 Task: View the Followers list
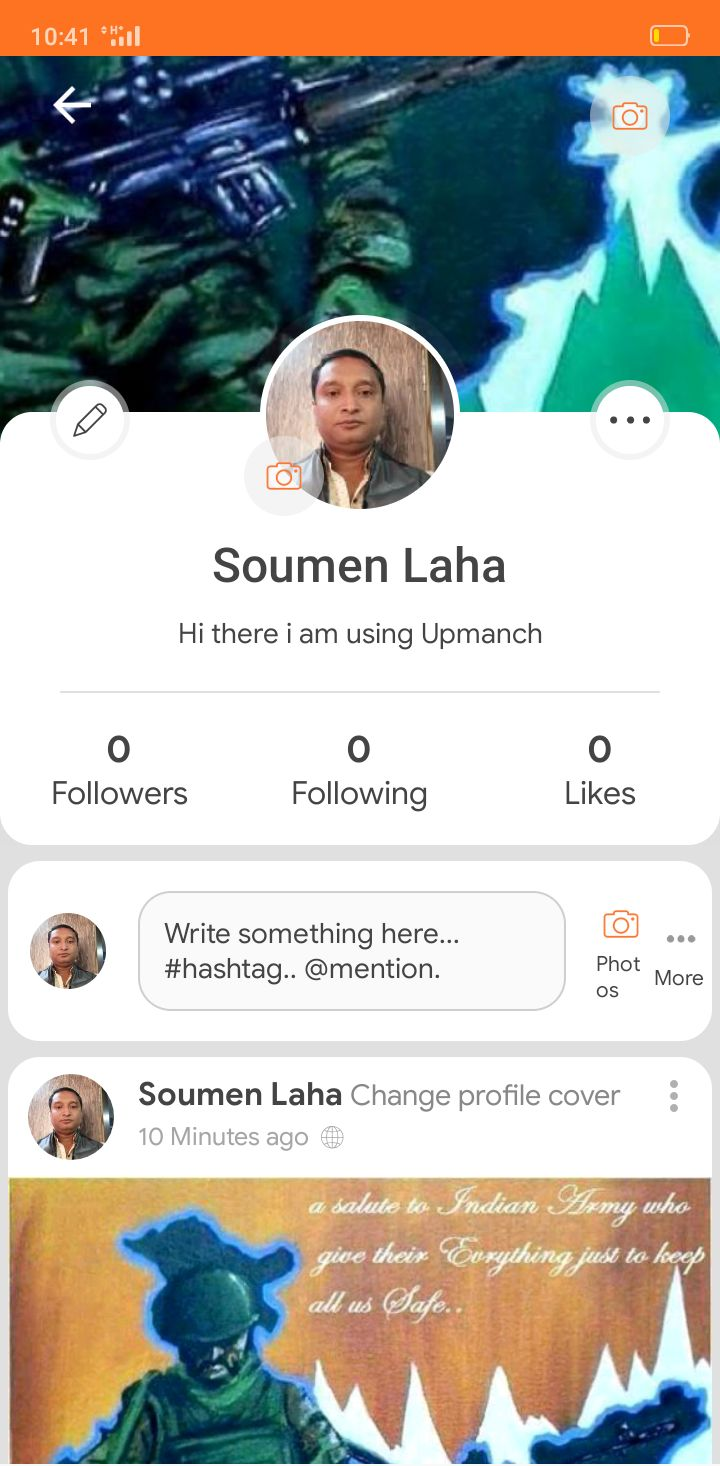pos(119,771)
